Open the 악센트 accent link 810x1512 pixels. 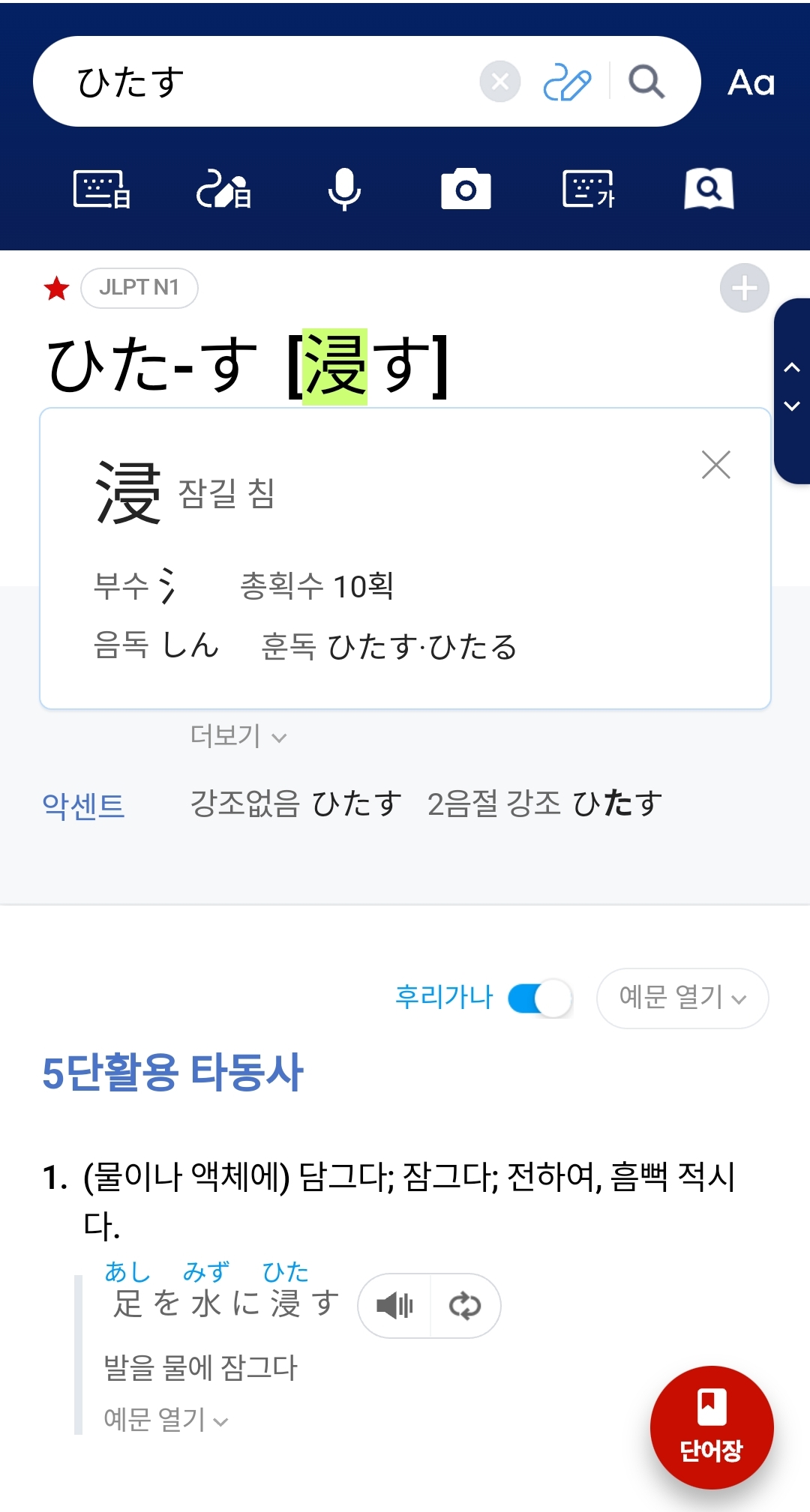click(83, 806)
